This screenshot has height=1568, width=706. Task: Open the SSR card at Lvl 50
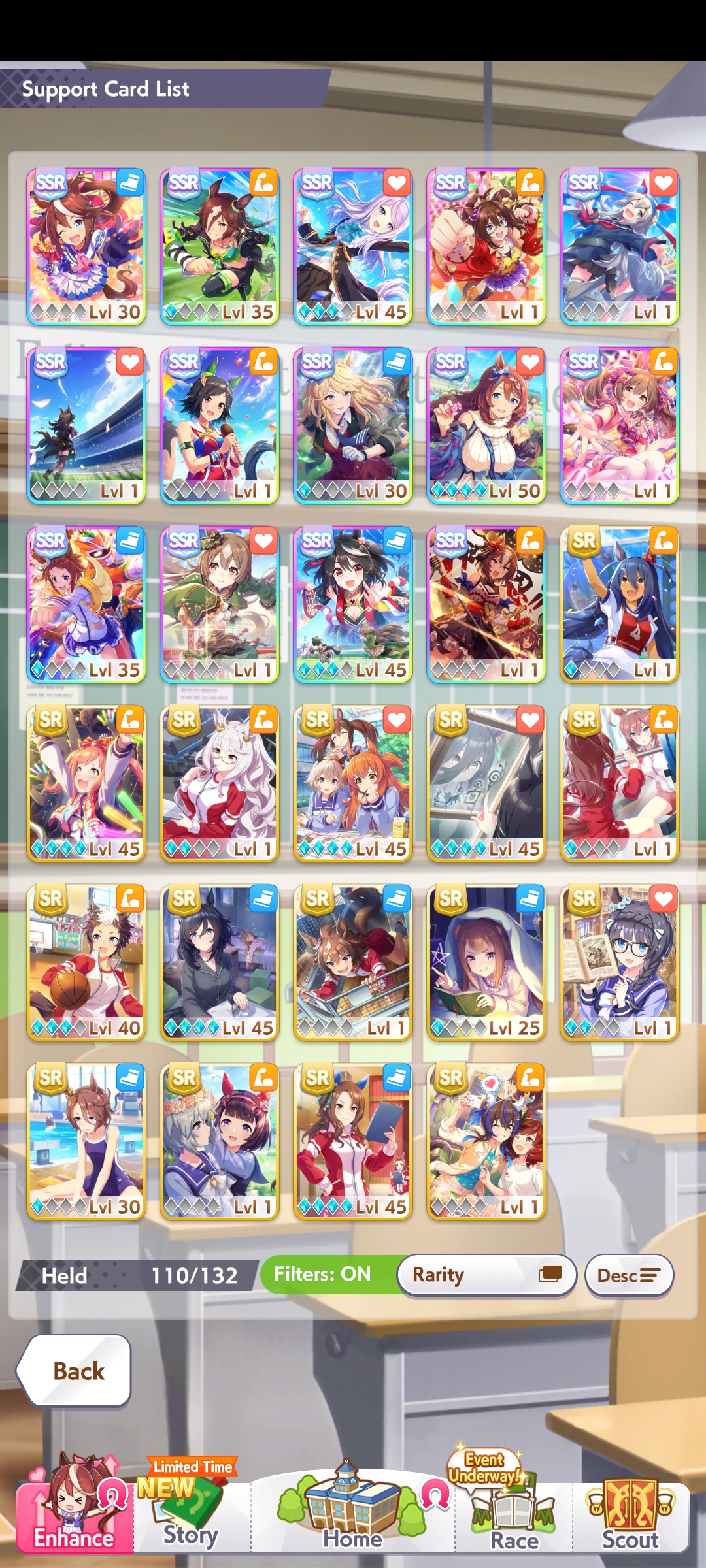pyautogui.click(x=486, y=426)
